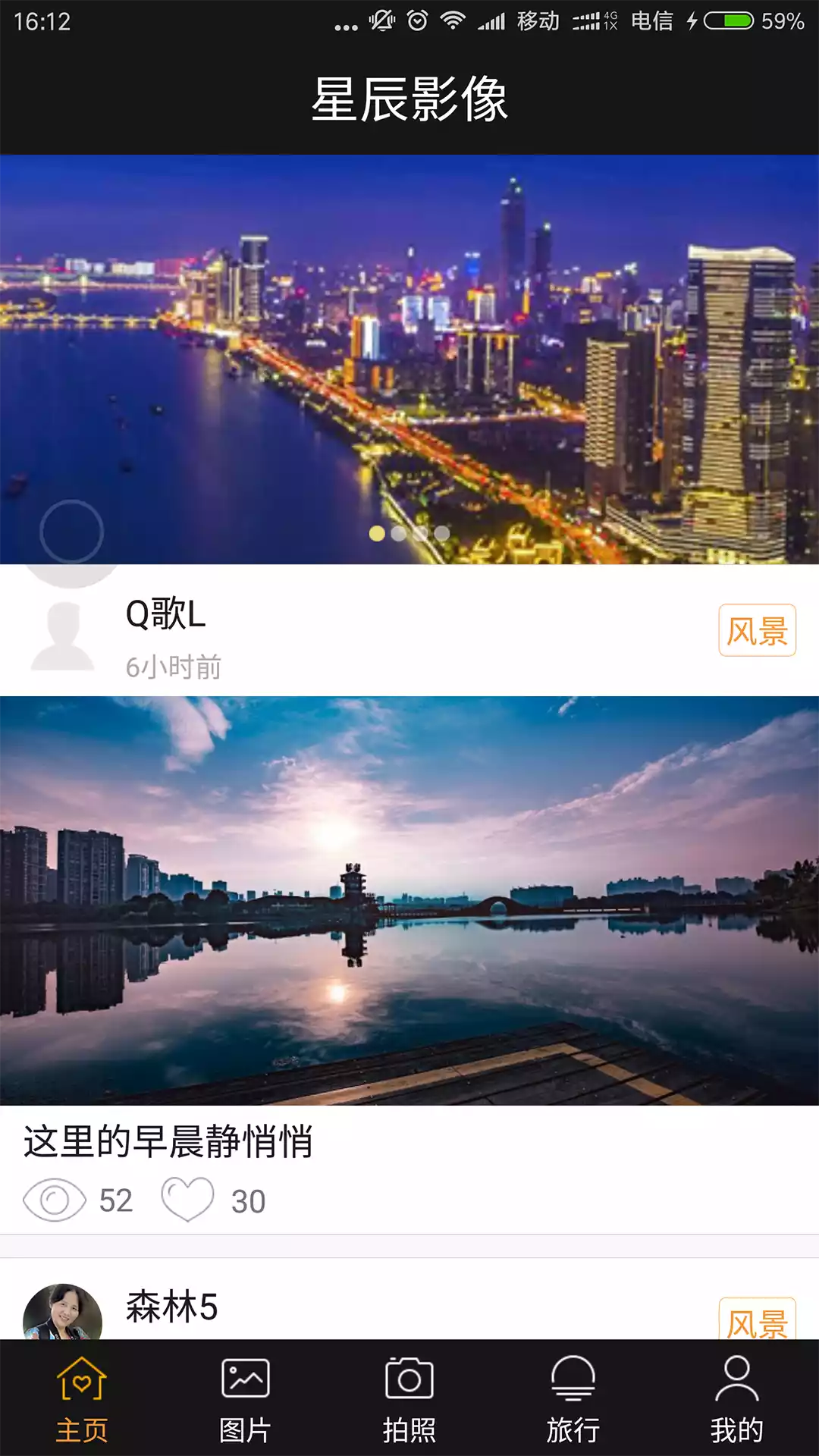Expand the 风景 tag next to Q歌L
Viewport: 819px width, 1456px height.
point(756,630)
